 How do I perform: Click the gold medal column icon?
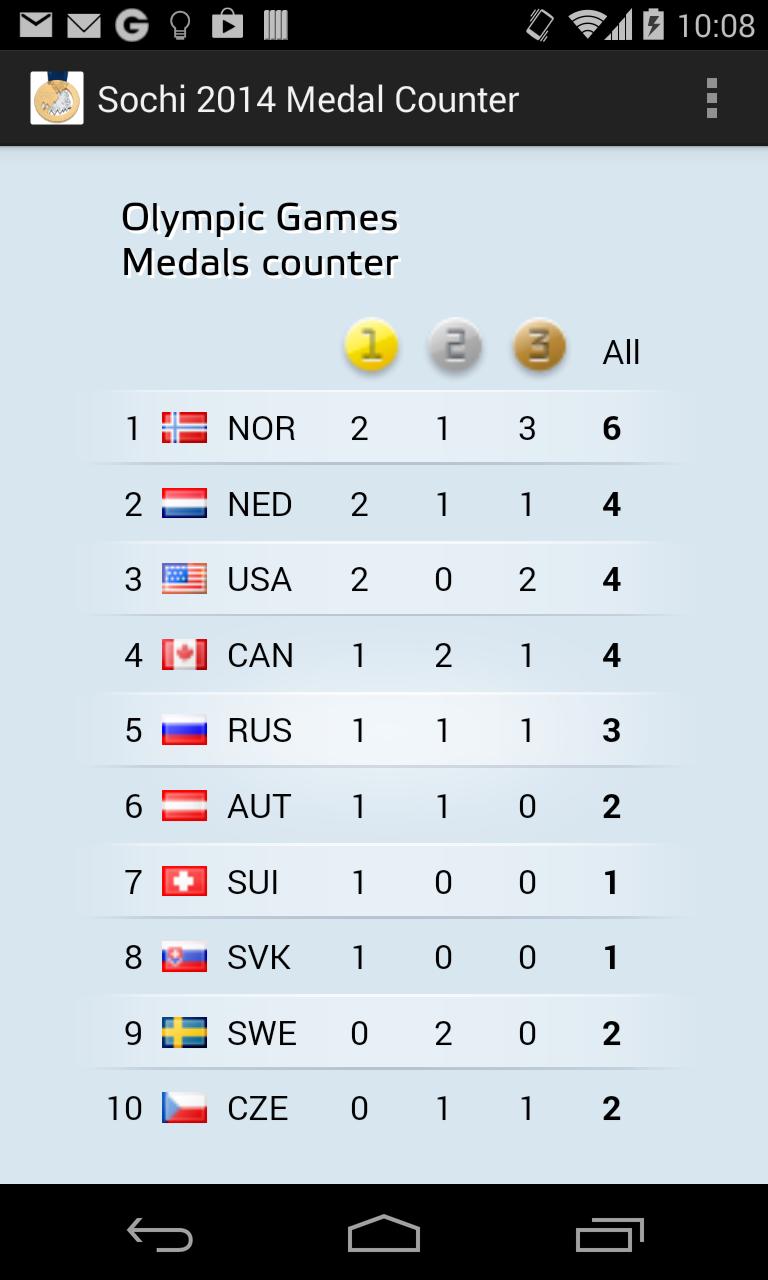pyautogui.click(x=370, y=346)
